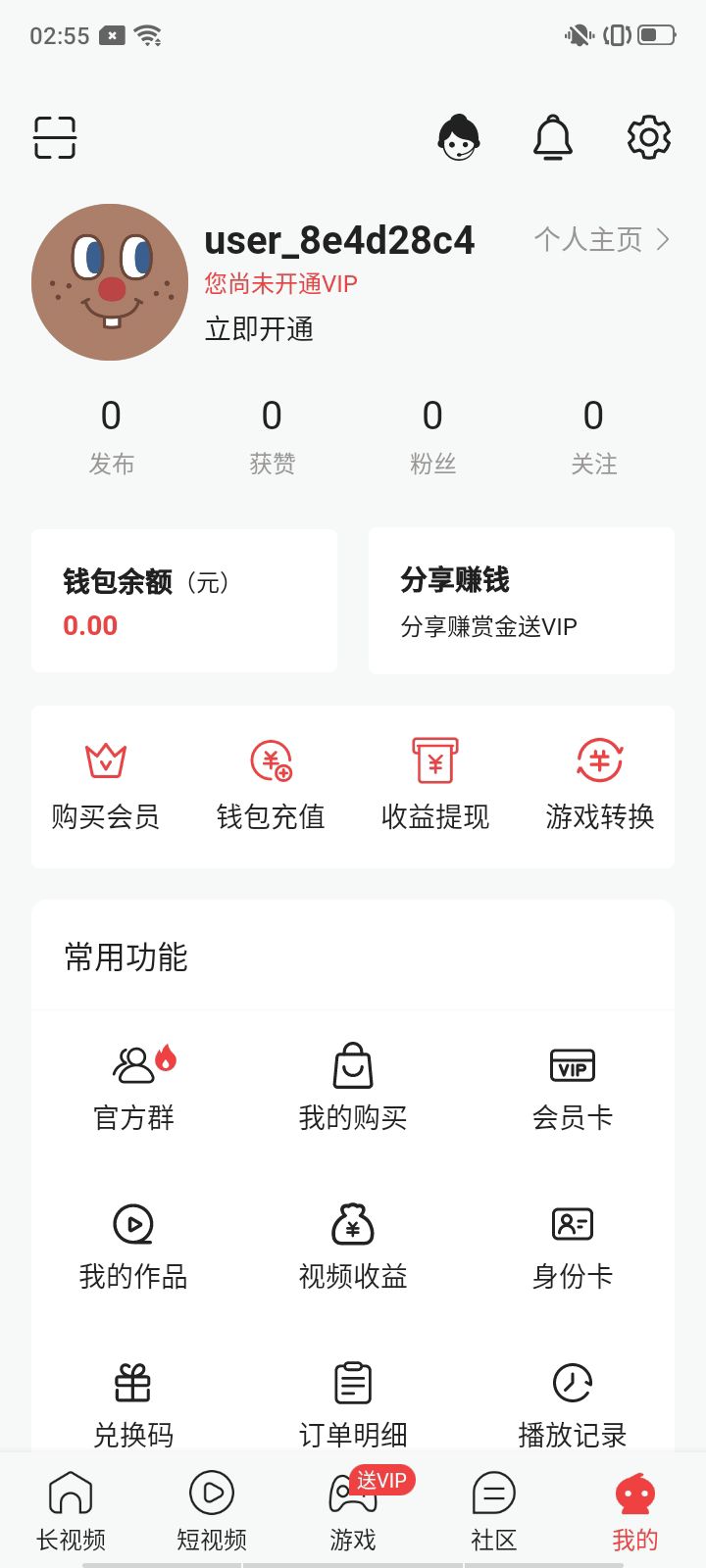Contact customer service via headset icon
Image resolution: width=706 pixels, height=1568 pixels.
pos(458,137)
